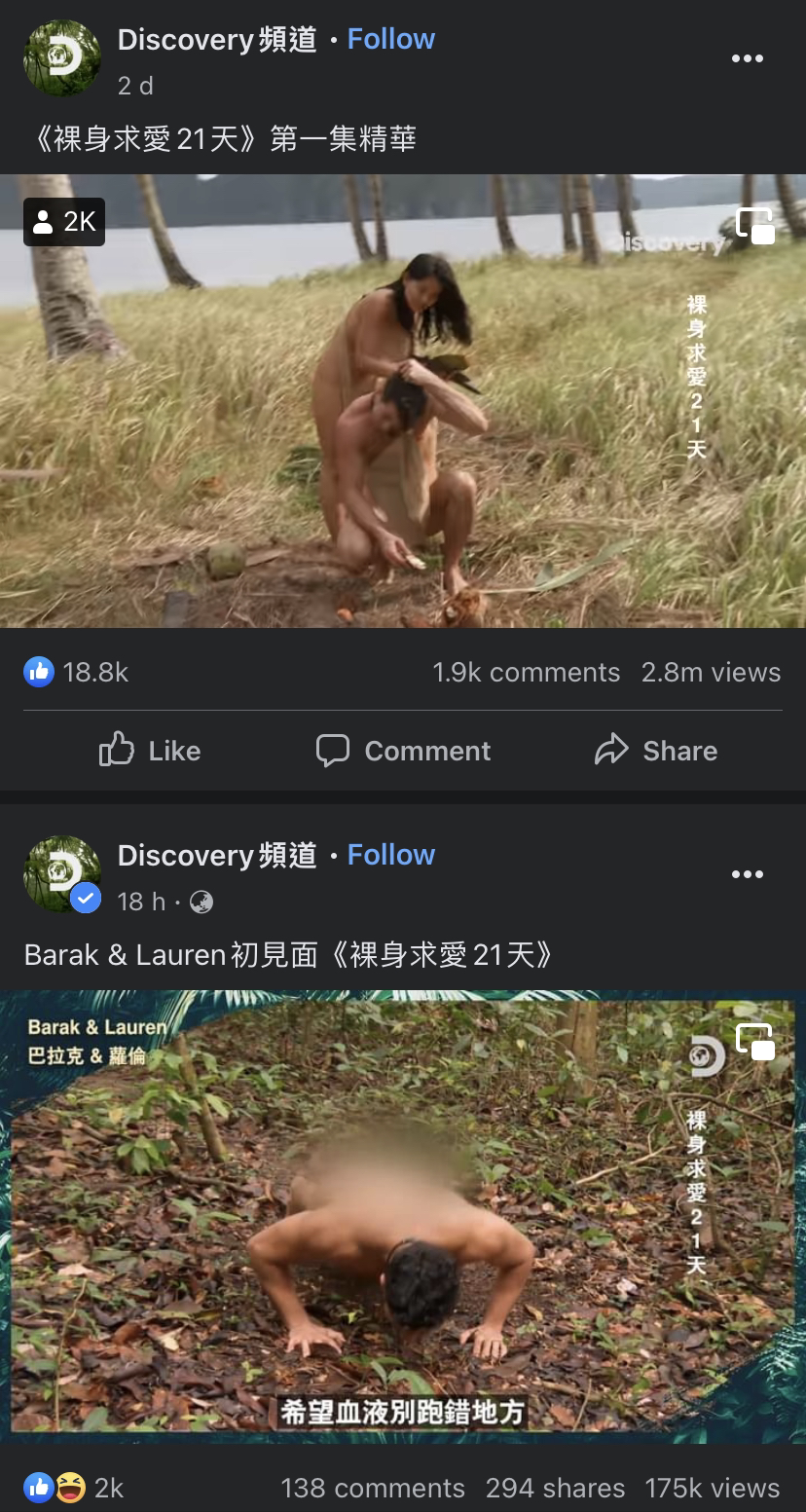Open overflow menu on Barak & Lauren post
This screenshot has width=806, height=1512.
click(x=747, y=874)
